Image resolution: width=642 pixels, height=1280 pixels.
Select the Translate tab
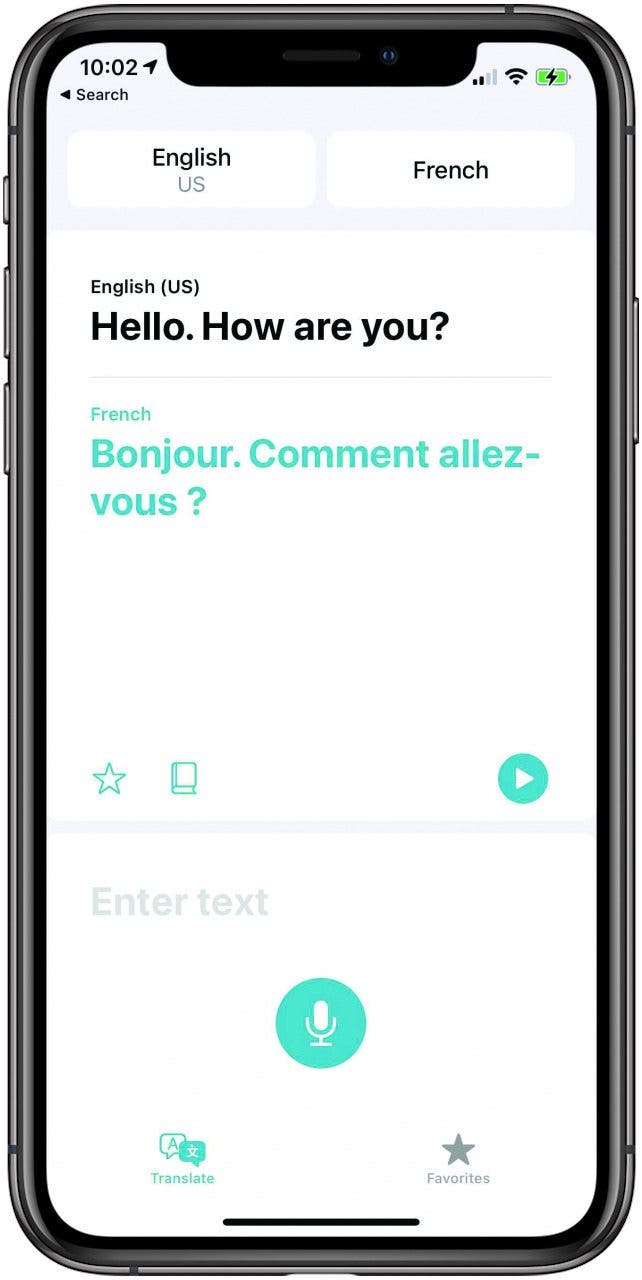pos(182,1160)
